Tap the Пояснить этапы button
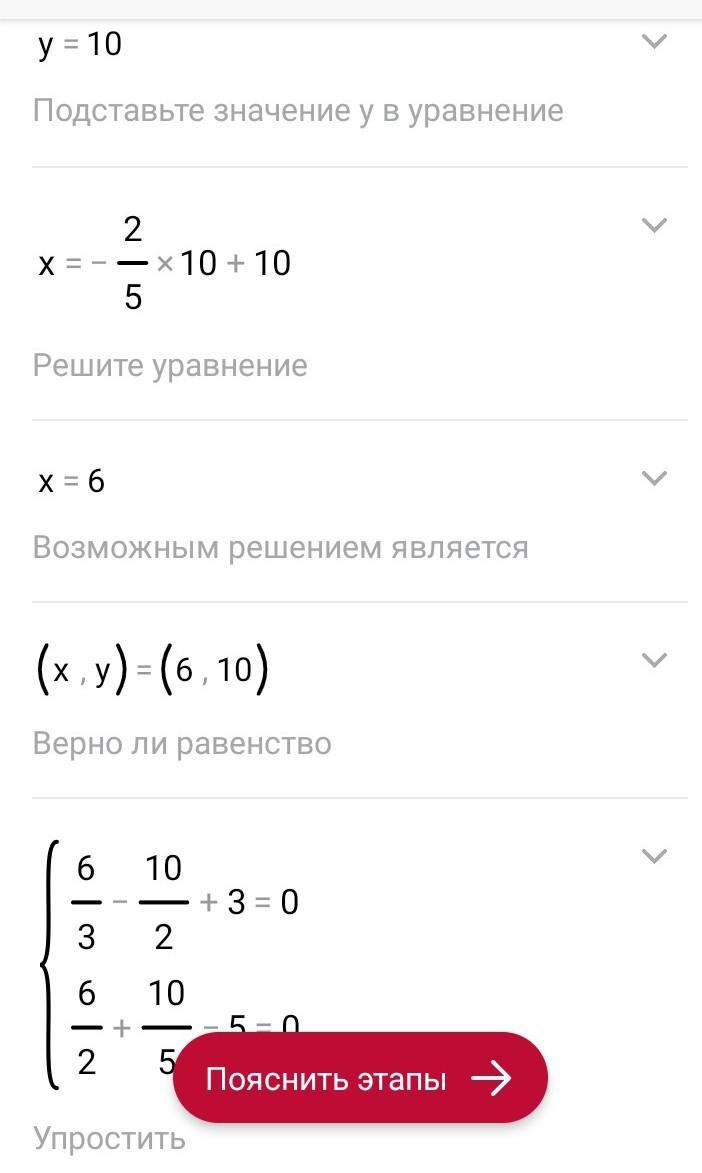Viewport: 702px width, 1173px height. 360,1078
